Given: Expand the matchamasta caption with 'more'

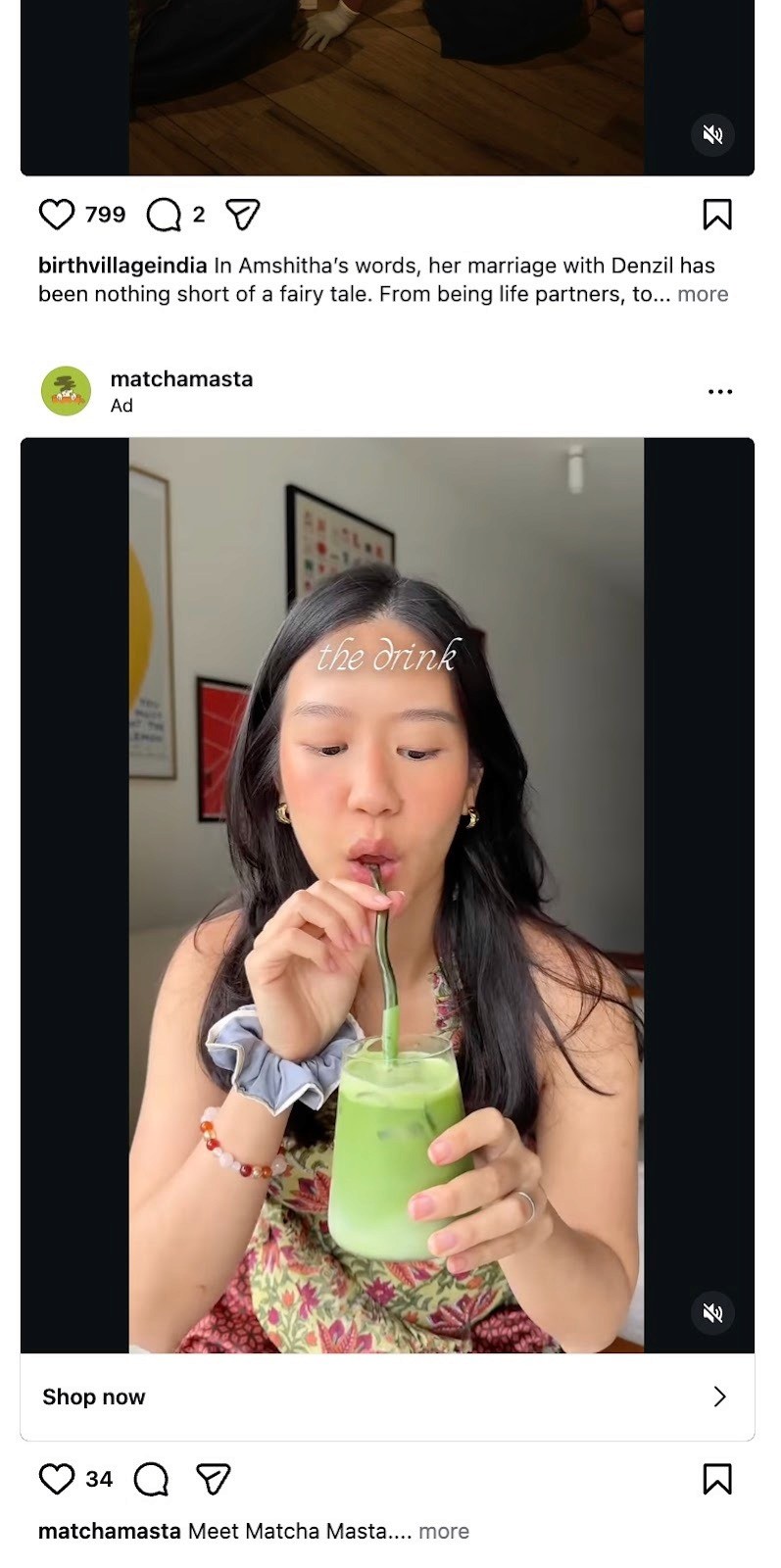Looking at the screenshot, I should pyautogui.click(x=445, y=1530).
